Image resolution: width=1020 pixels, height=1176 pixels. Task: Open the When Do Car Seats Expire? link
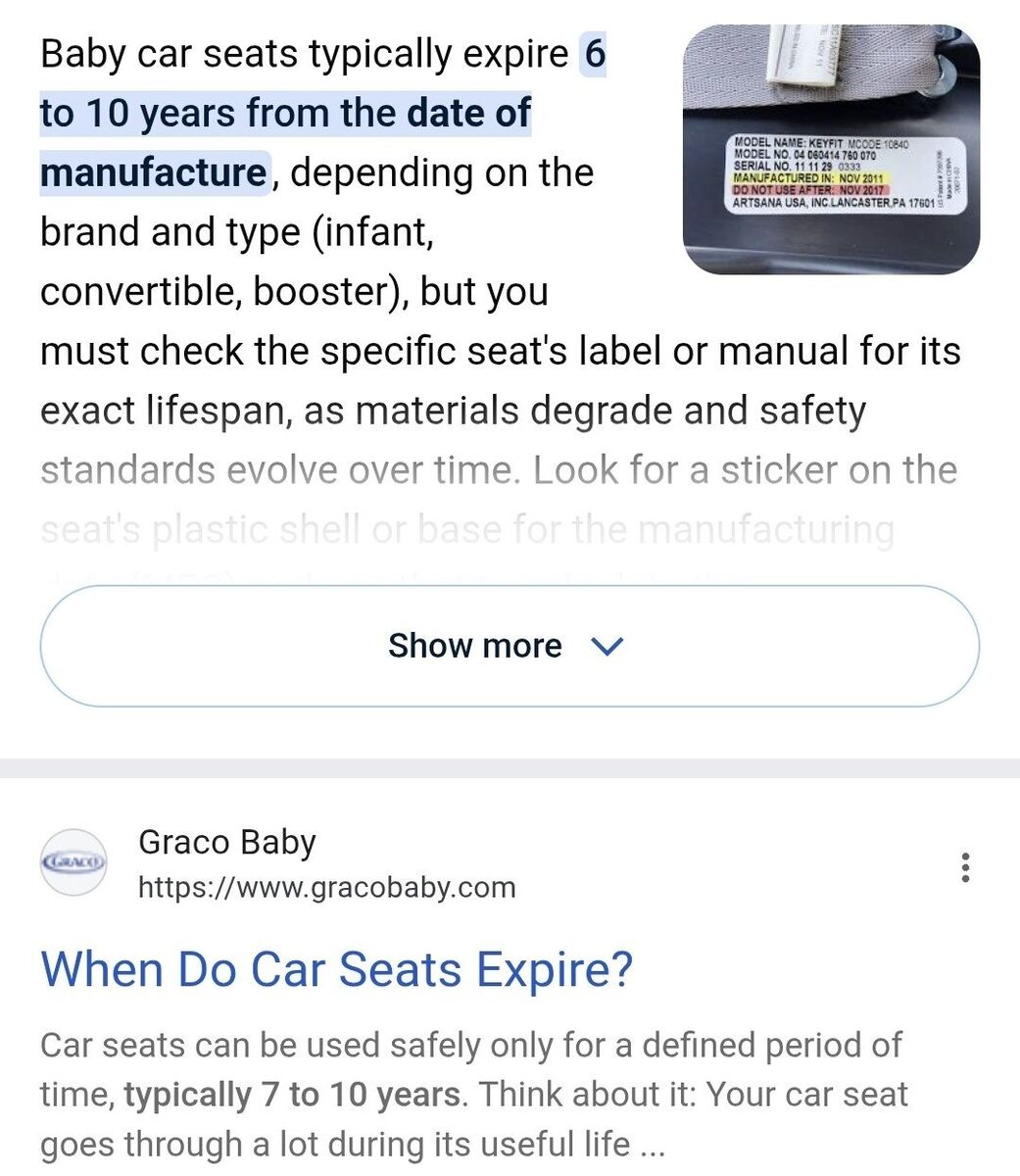click(x=336, y=969)
